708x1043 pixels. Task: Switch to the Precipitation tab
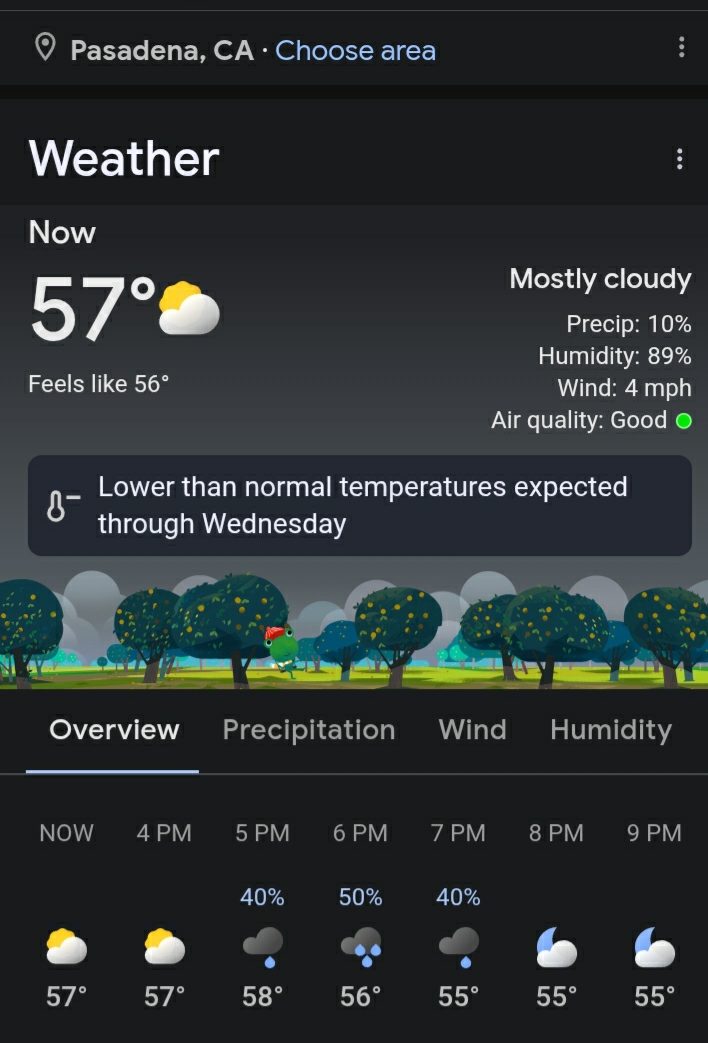click(x=308, y=730)
